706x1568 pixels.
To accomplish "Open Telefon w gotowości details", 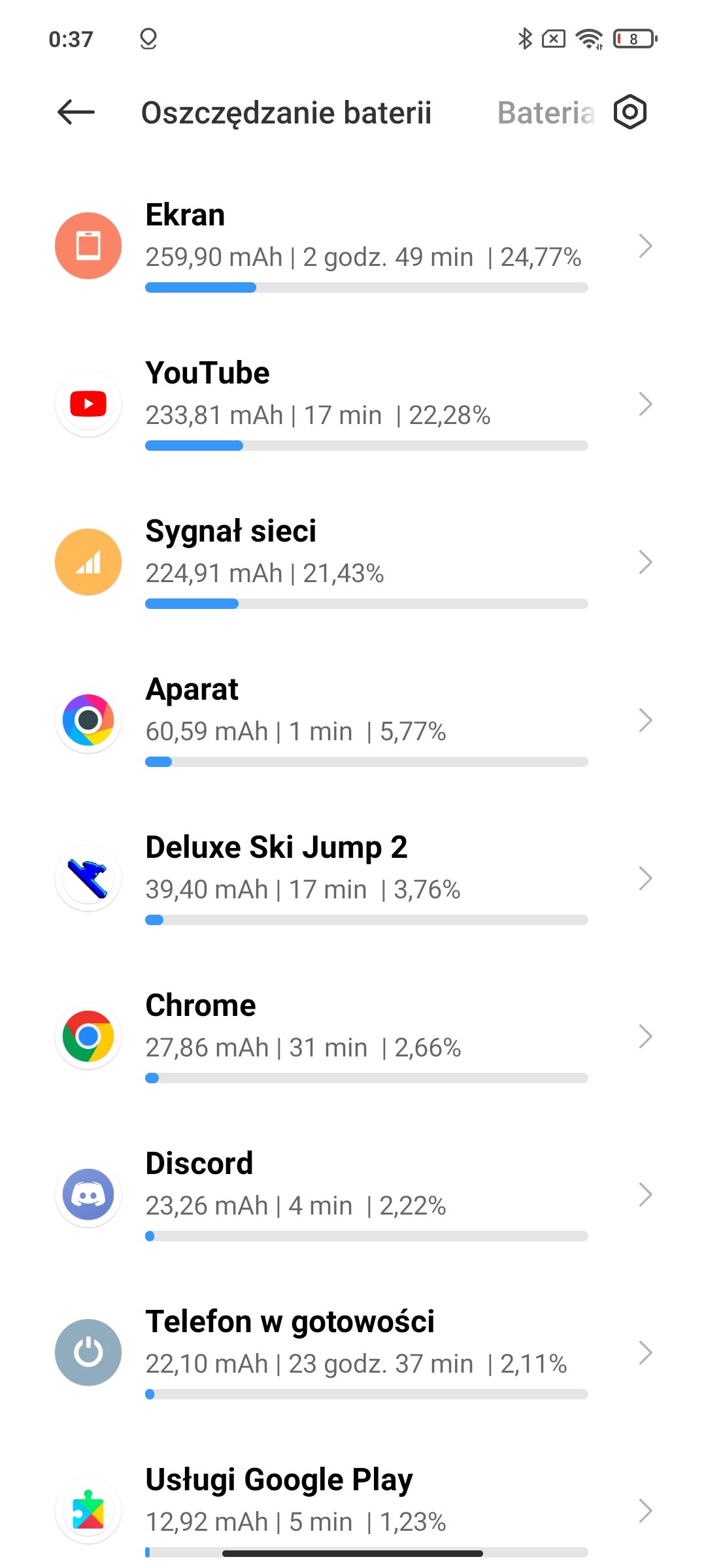I will (353, 1353).
